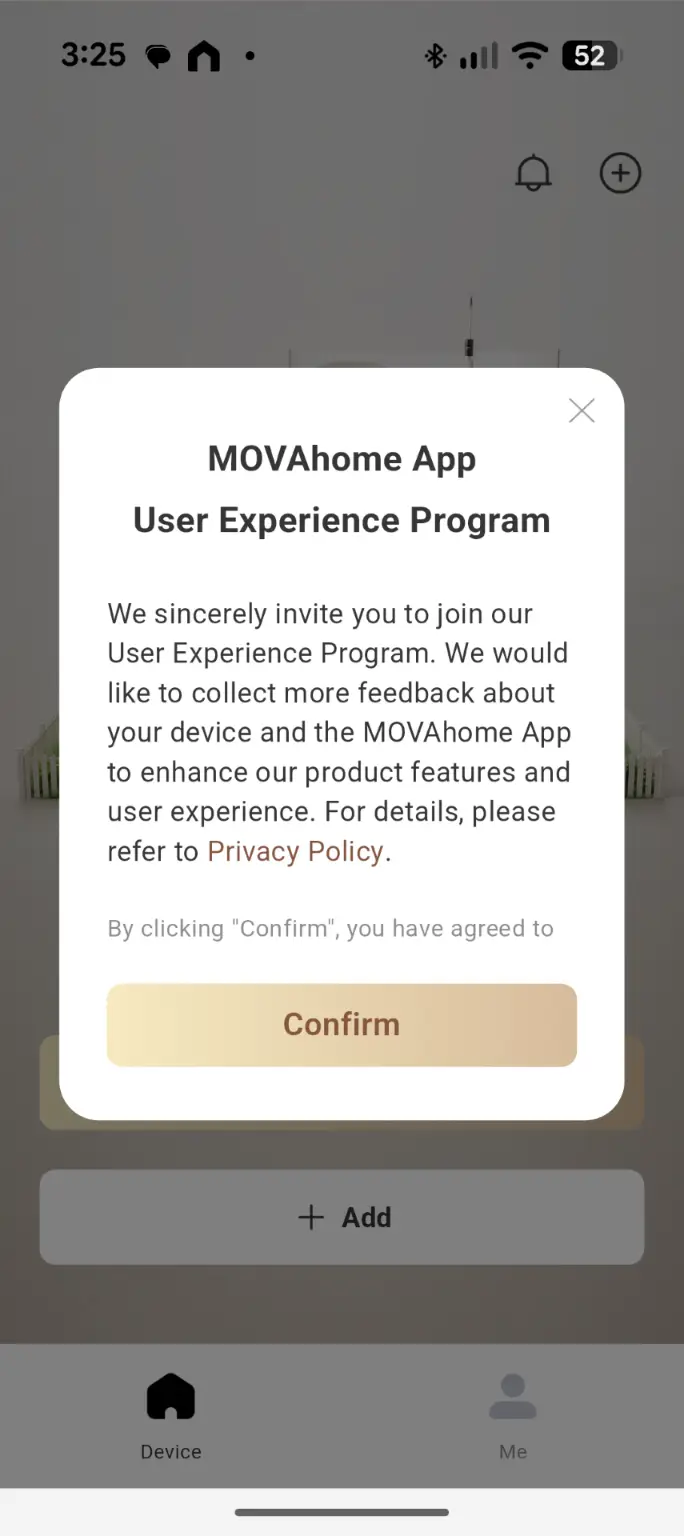Select the Device tab

coord(171,1415)
